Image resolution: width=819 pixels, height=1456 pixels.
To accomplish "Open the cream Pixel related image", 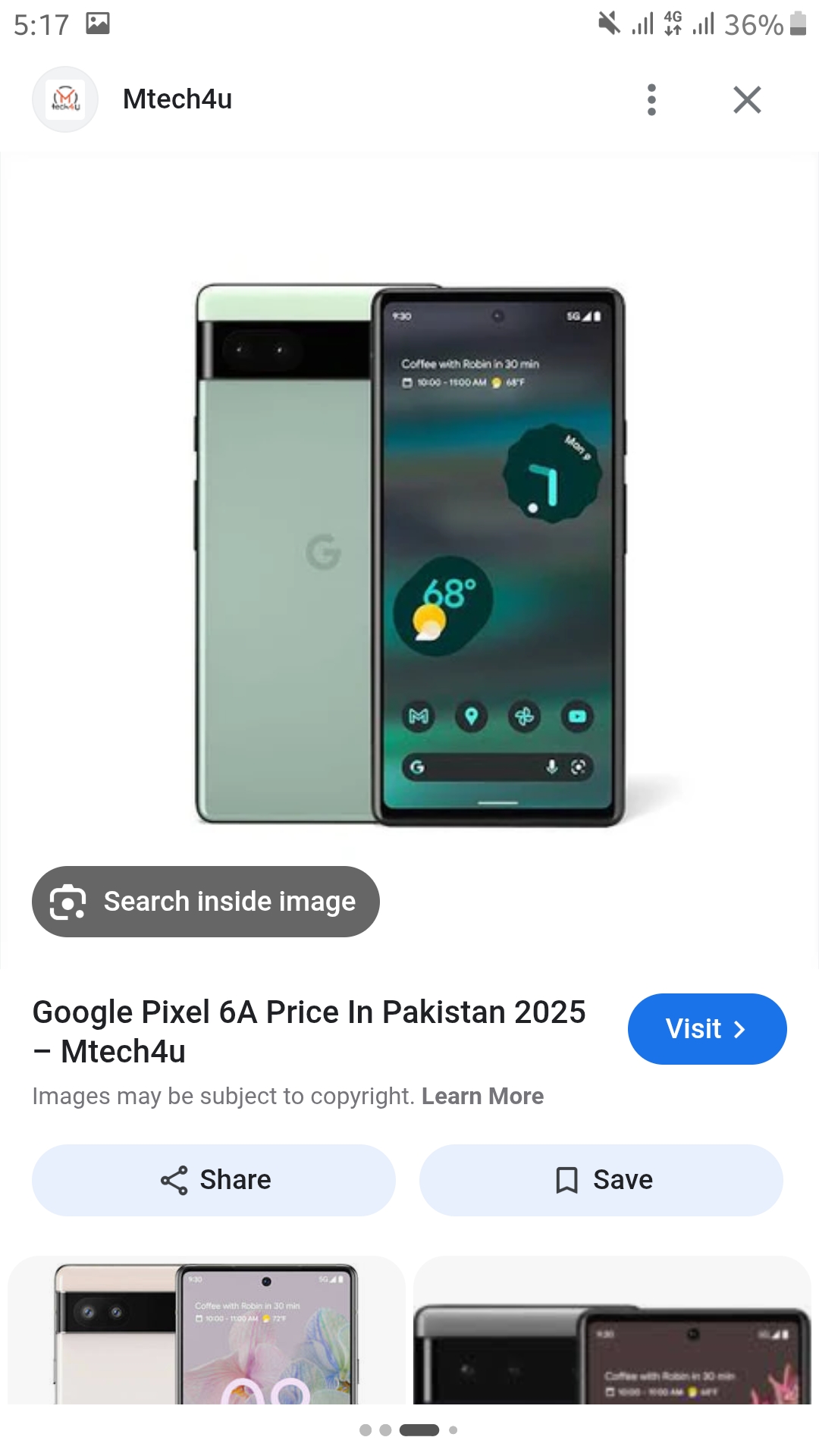I will 206,1330.
